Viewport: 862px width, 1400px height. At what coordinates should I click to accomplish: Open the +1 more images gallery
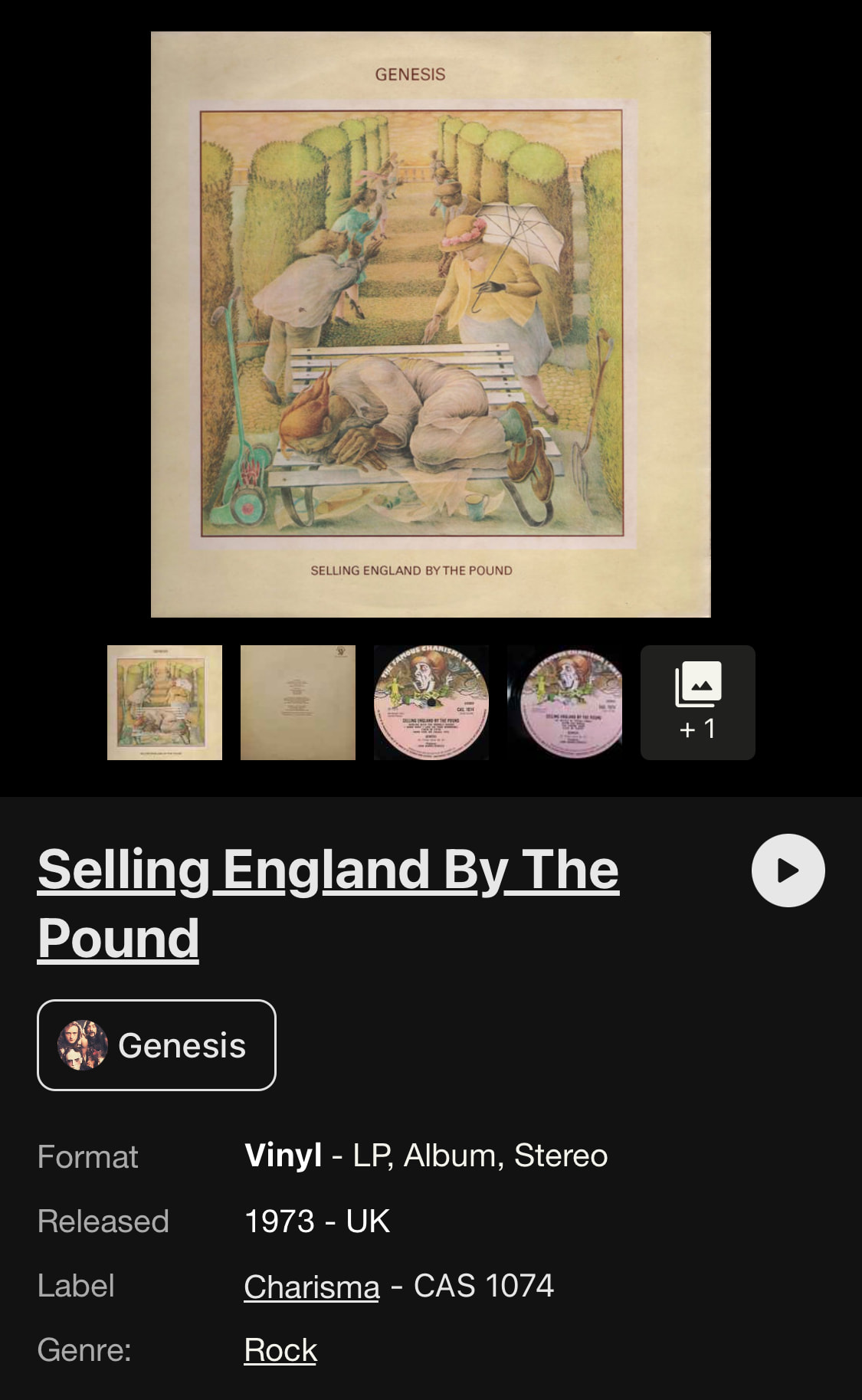[698, 703]
